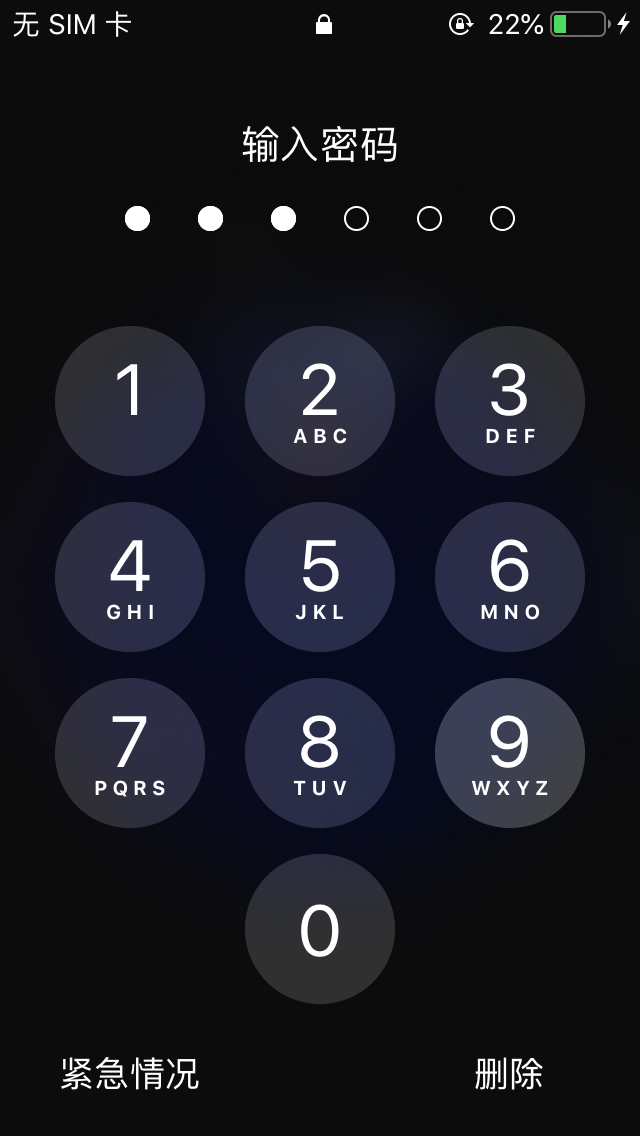This screenshot has width=640, height=1136.
Task: Tap 删除 to delete the last digit
Action: [x=509, y=1073]
